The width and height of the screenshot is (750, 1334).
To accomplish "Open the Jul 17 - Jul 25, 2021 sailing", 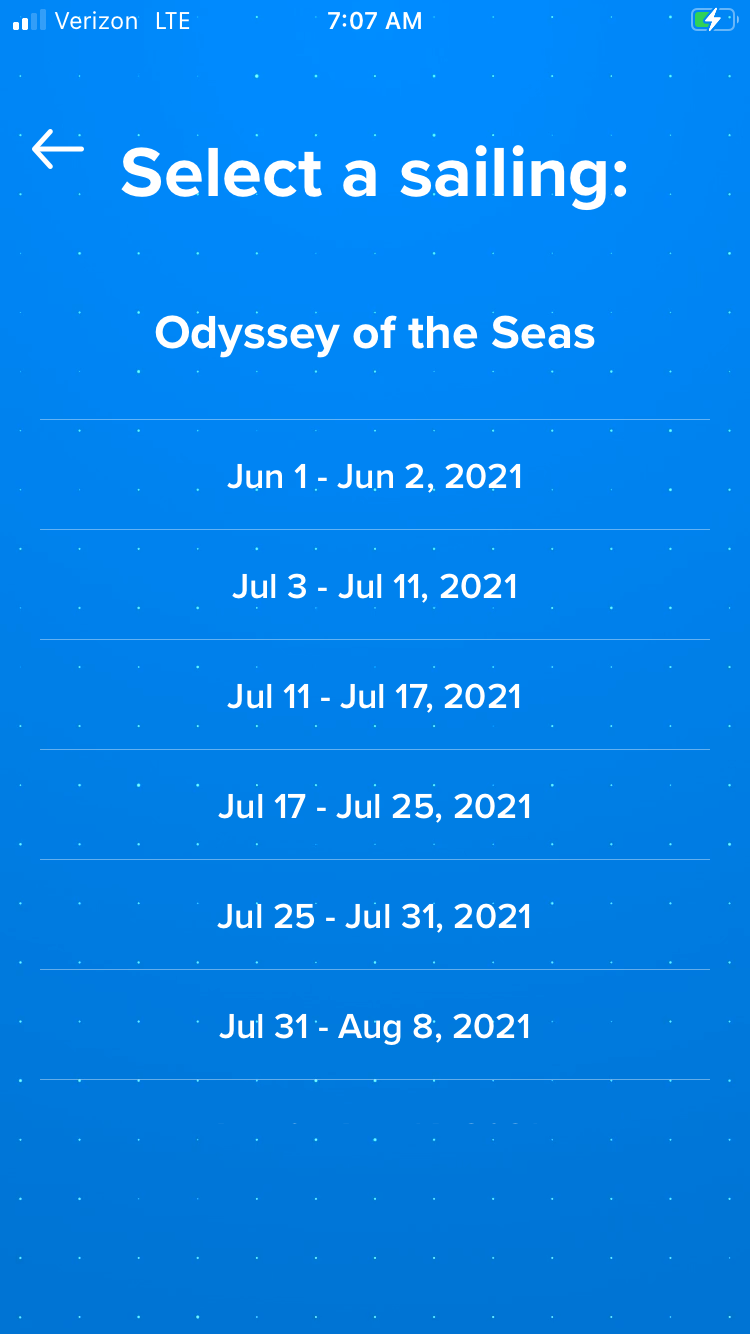I will pyautogui.click(x=375, y=805).
